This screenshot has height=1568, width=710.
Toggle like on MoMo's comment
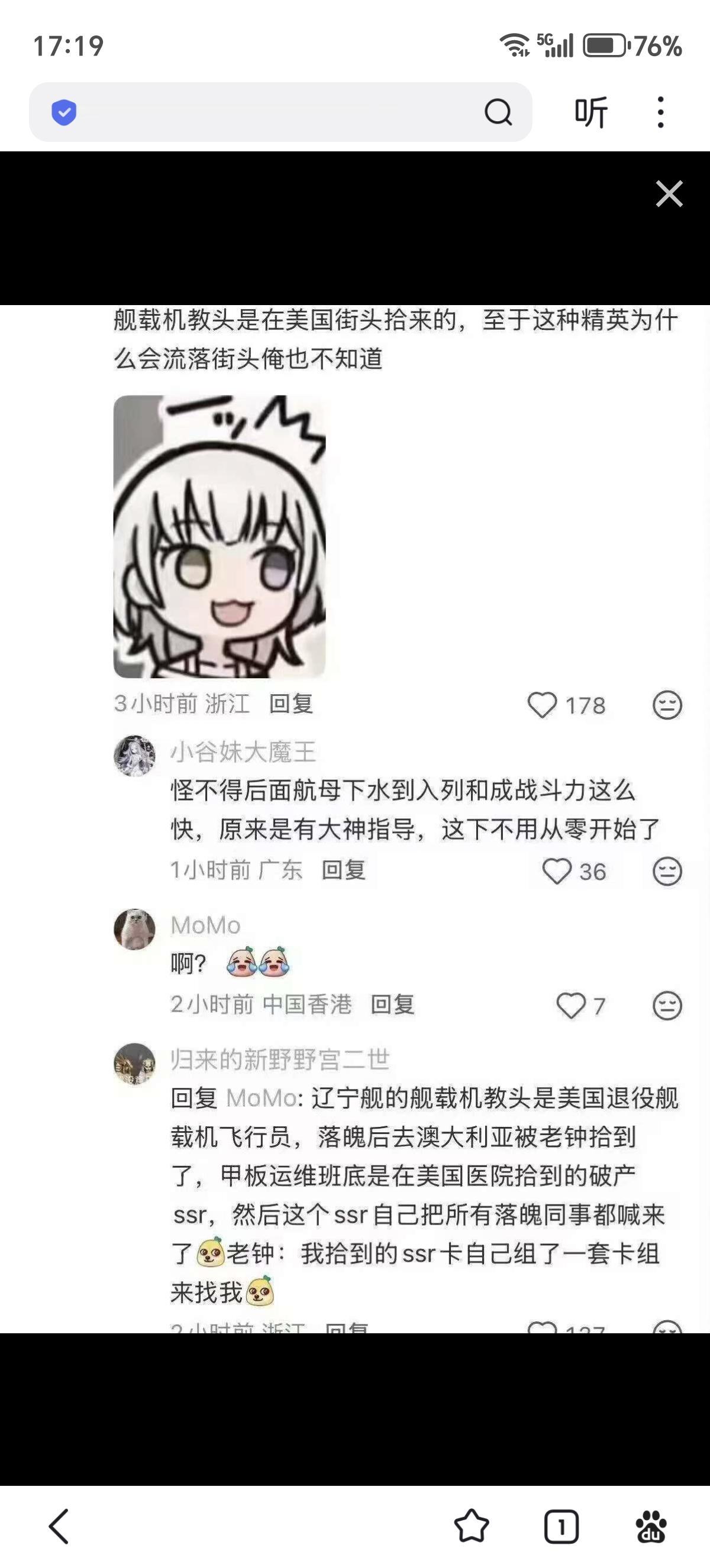coord(570,1006)
